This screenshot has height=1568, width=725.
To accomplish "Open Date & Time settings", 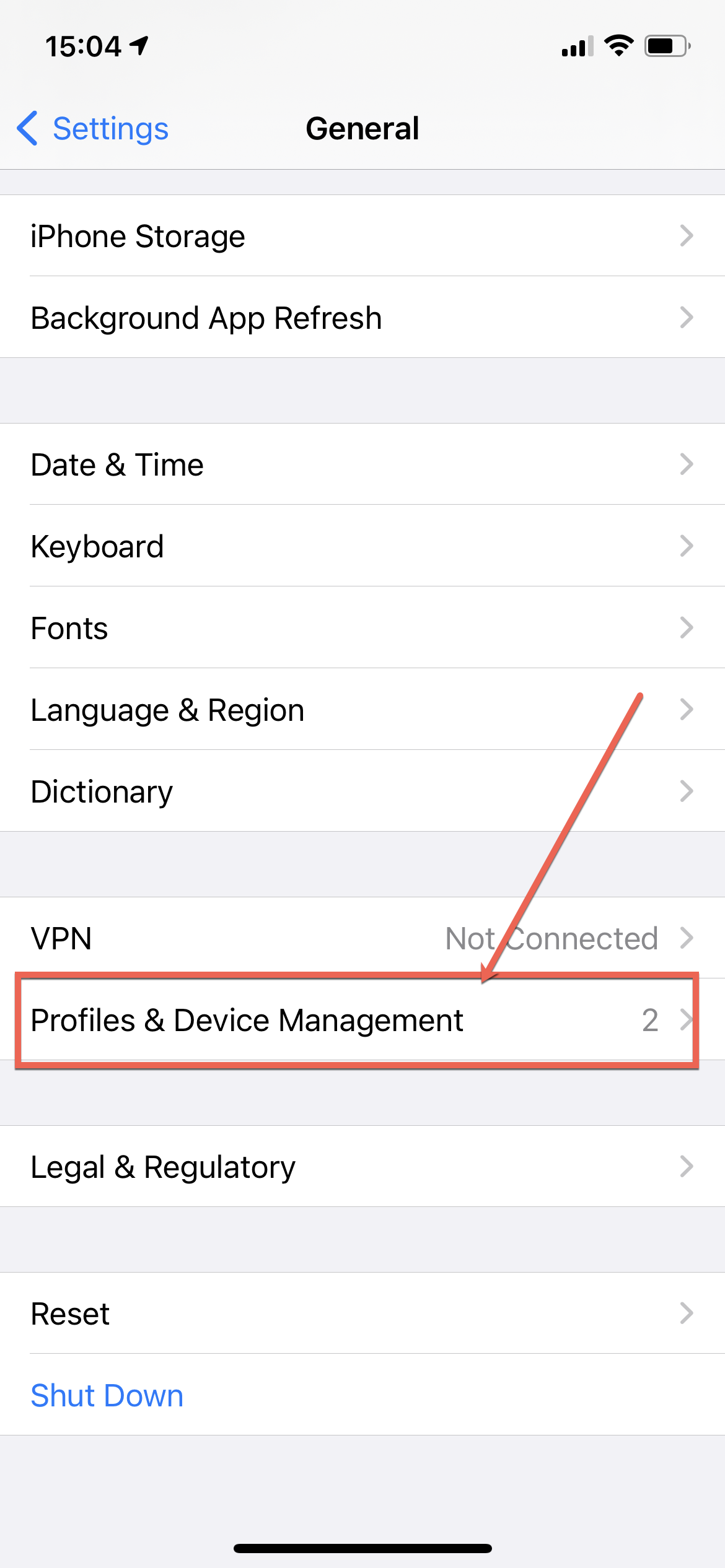I will click(x=362, y=464).
